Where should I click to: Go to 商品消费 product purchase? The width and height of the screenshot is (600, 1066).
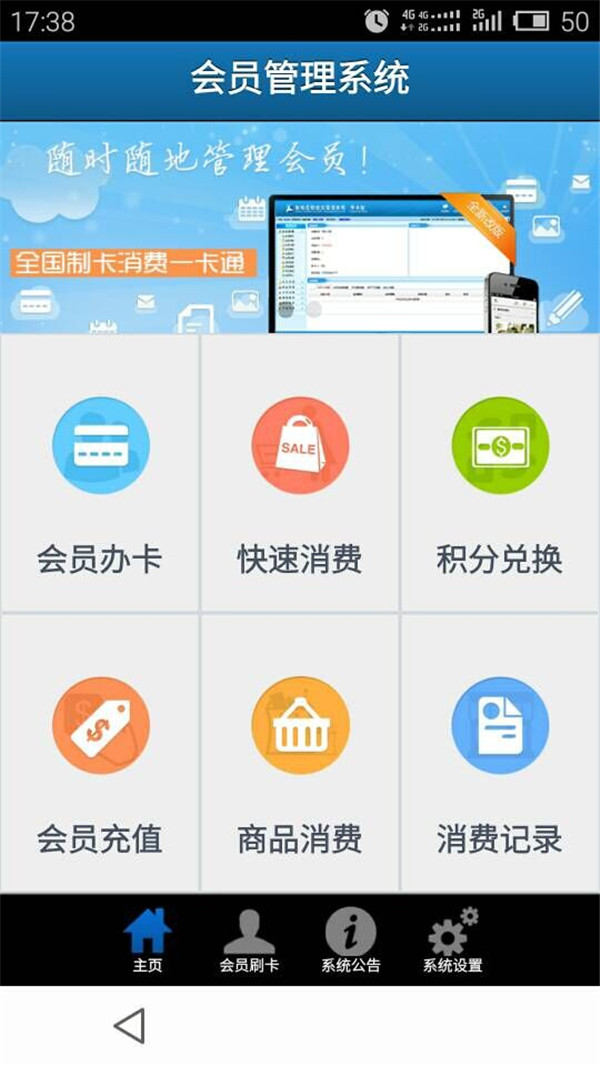point(300,753)
